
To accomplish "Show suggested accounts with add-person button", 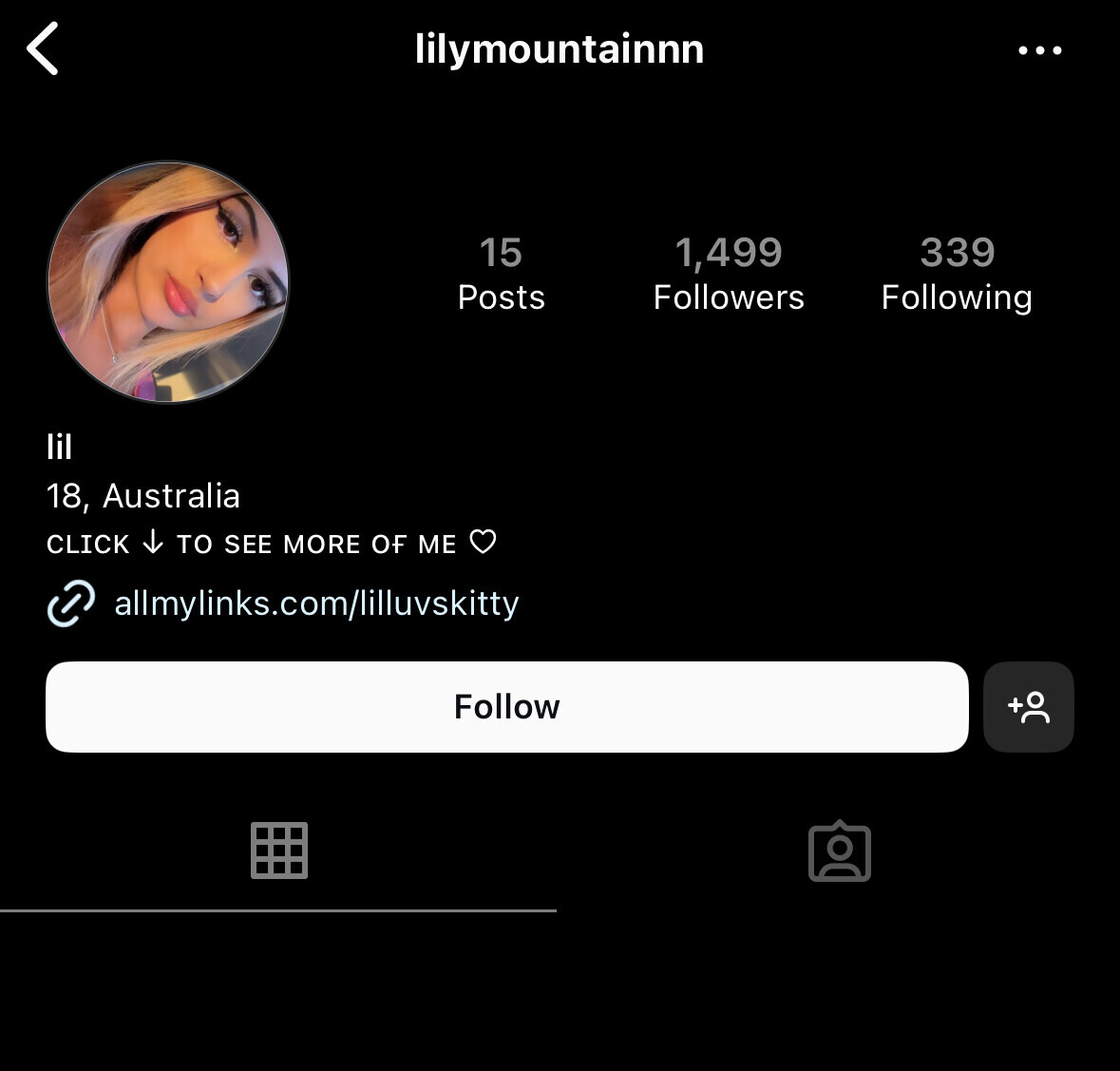I will click(1029, 707).
